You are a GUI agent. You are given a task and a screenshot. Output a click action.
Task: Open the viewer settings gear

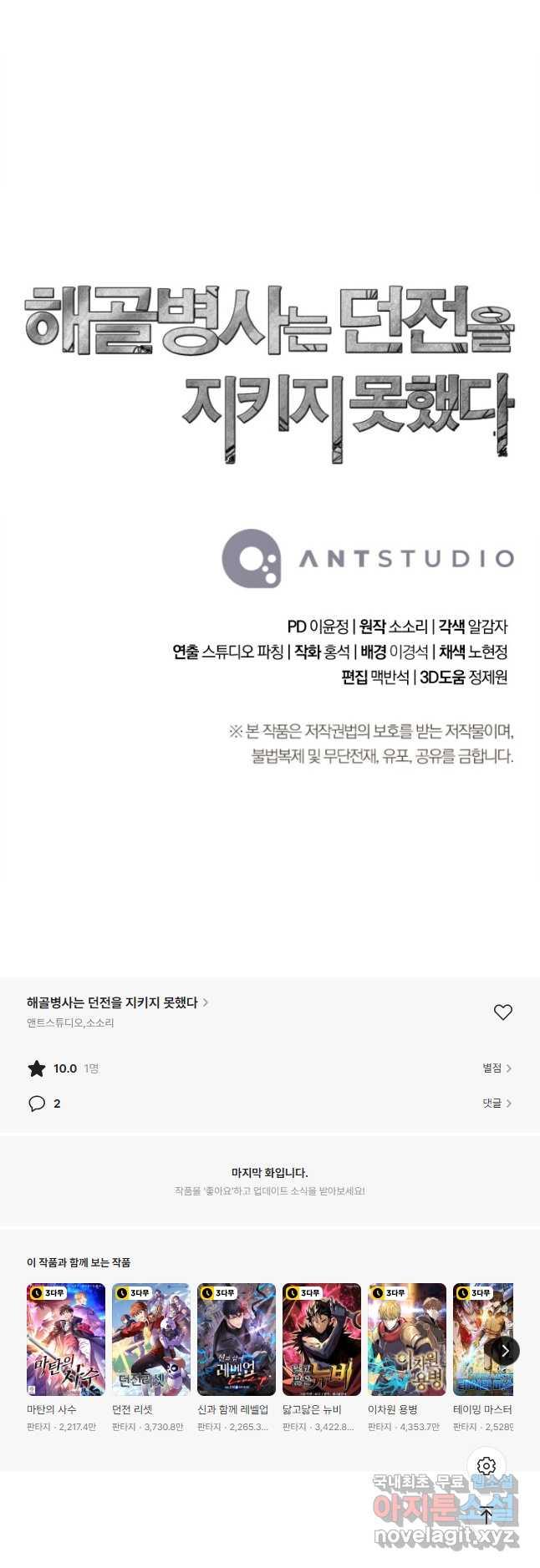(487, 1466)
